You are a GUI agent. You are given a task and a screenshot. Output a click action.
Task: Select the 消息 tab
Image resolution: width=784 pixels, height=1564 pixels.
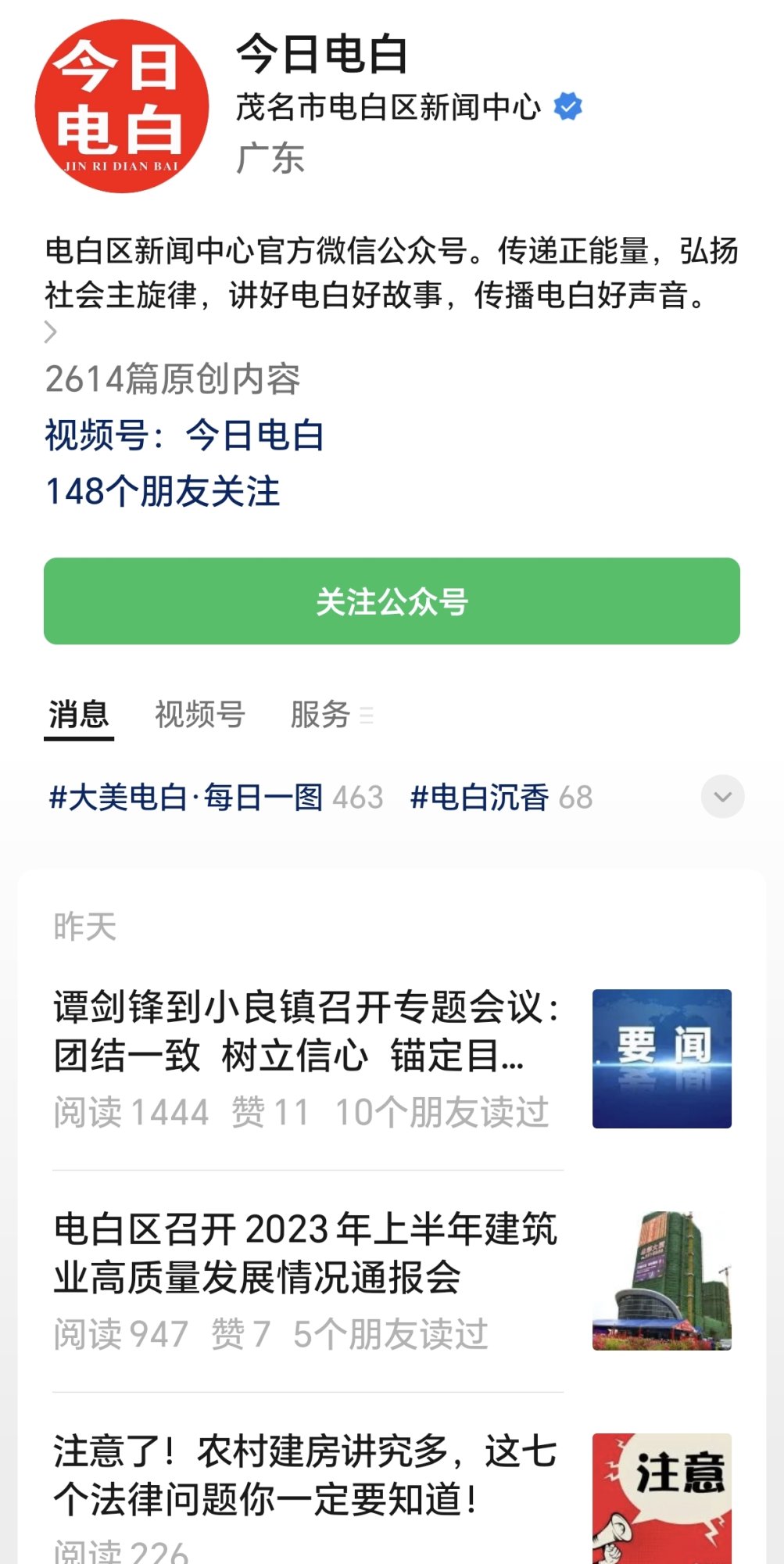[79, 714]
